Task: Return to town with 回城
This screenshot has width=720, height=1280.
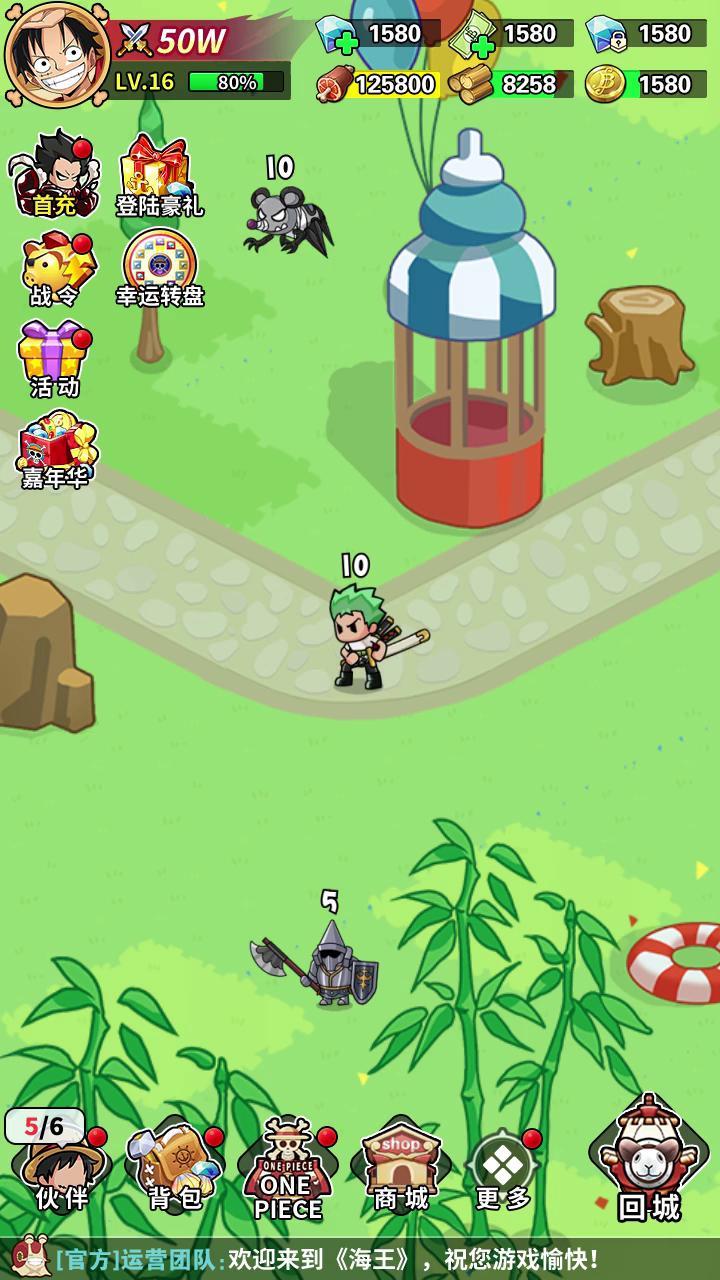Action: pos(649,1160)
